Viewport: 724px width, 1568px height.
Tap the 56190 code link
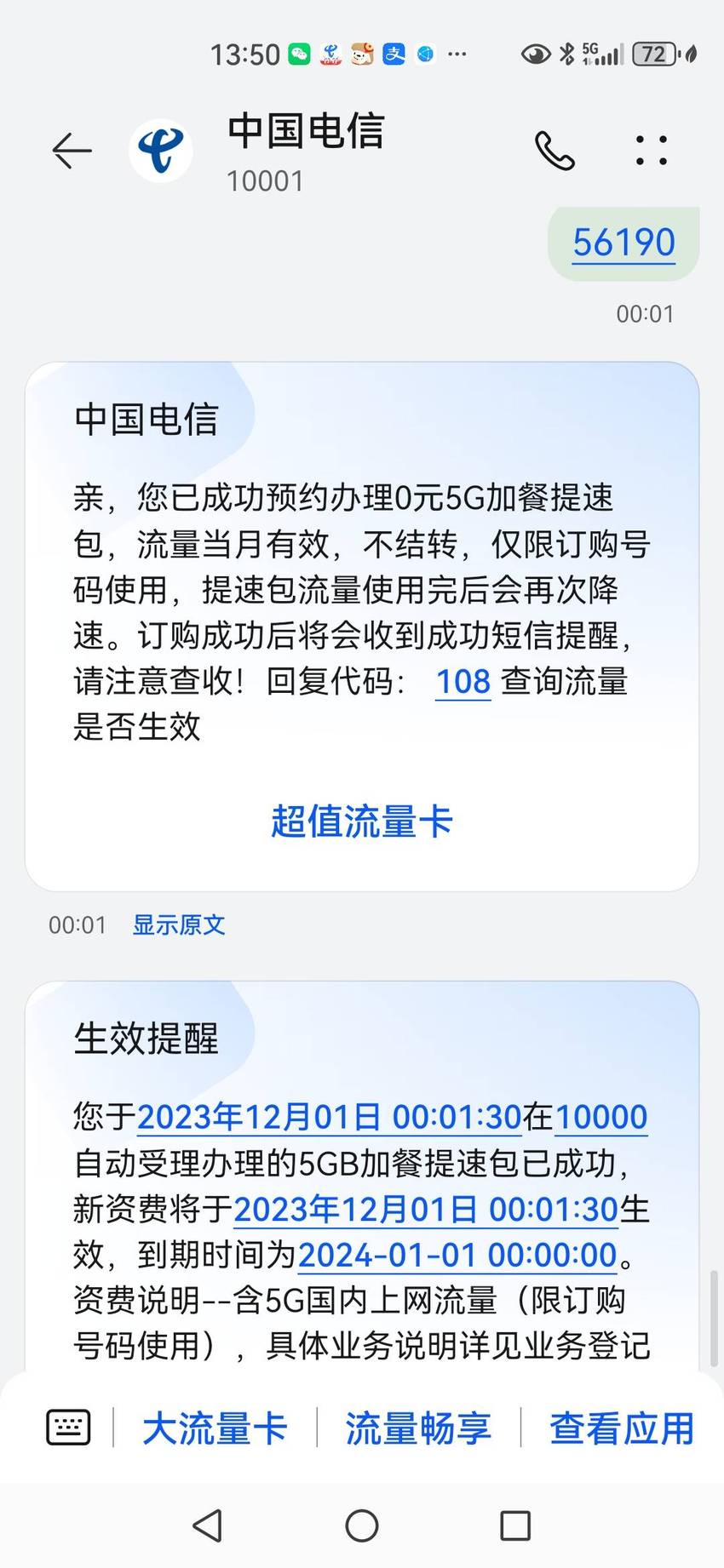[623, 243]
